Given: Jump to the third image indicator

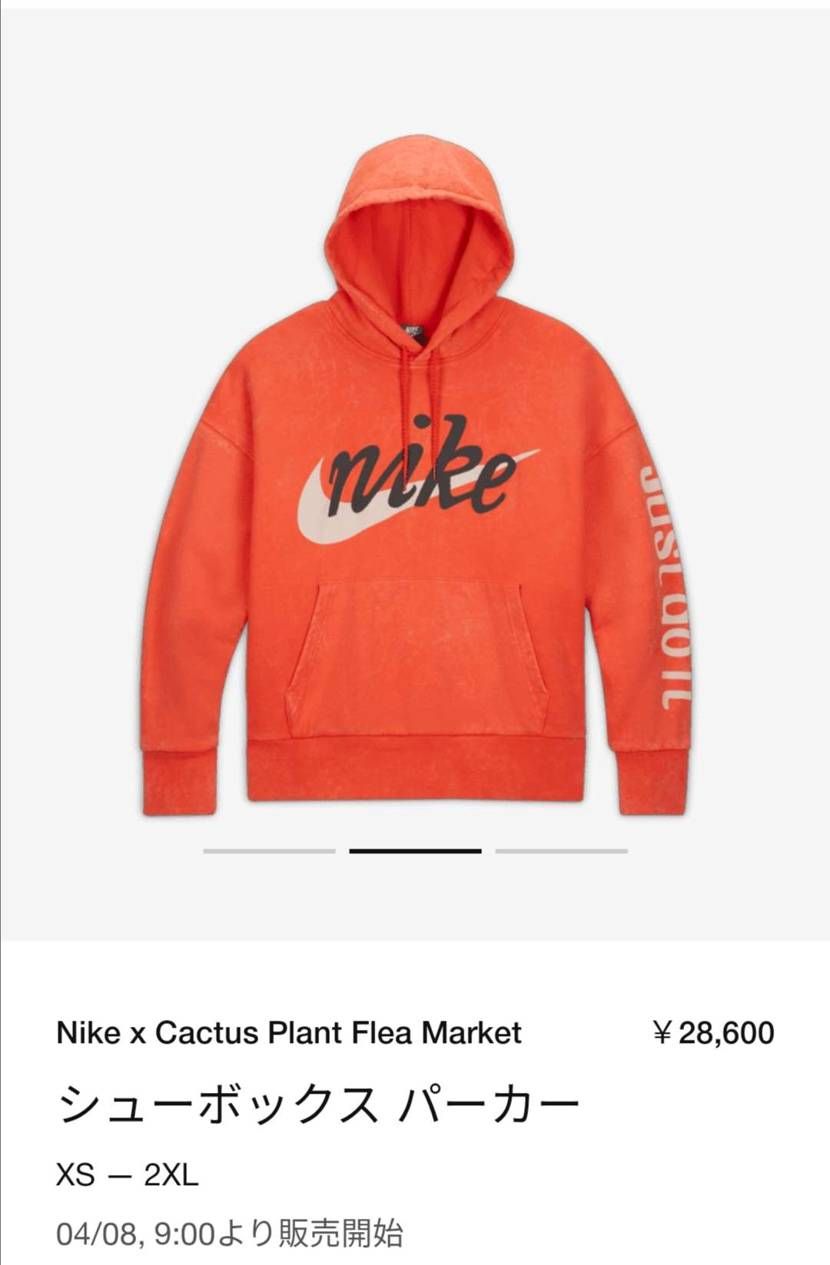Looking at the screenshot, I should click(561, 851).
